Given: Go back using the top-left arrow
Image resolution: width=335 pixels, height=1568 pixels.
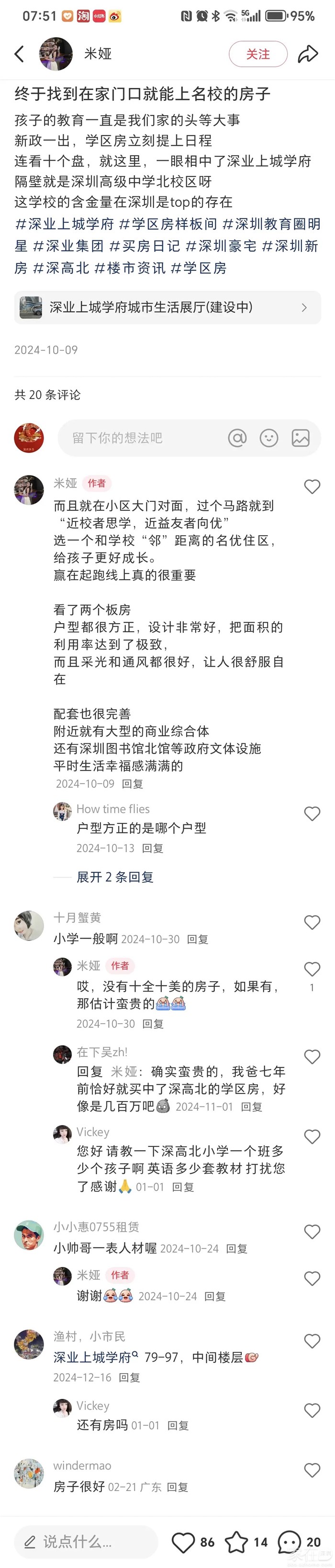Looking at the screenshot, I should pyautogui.click(x=20, y=54).
